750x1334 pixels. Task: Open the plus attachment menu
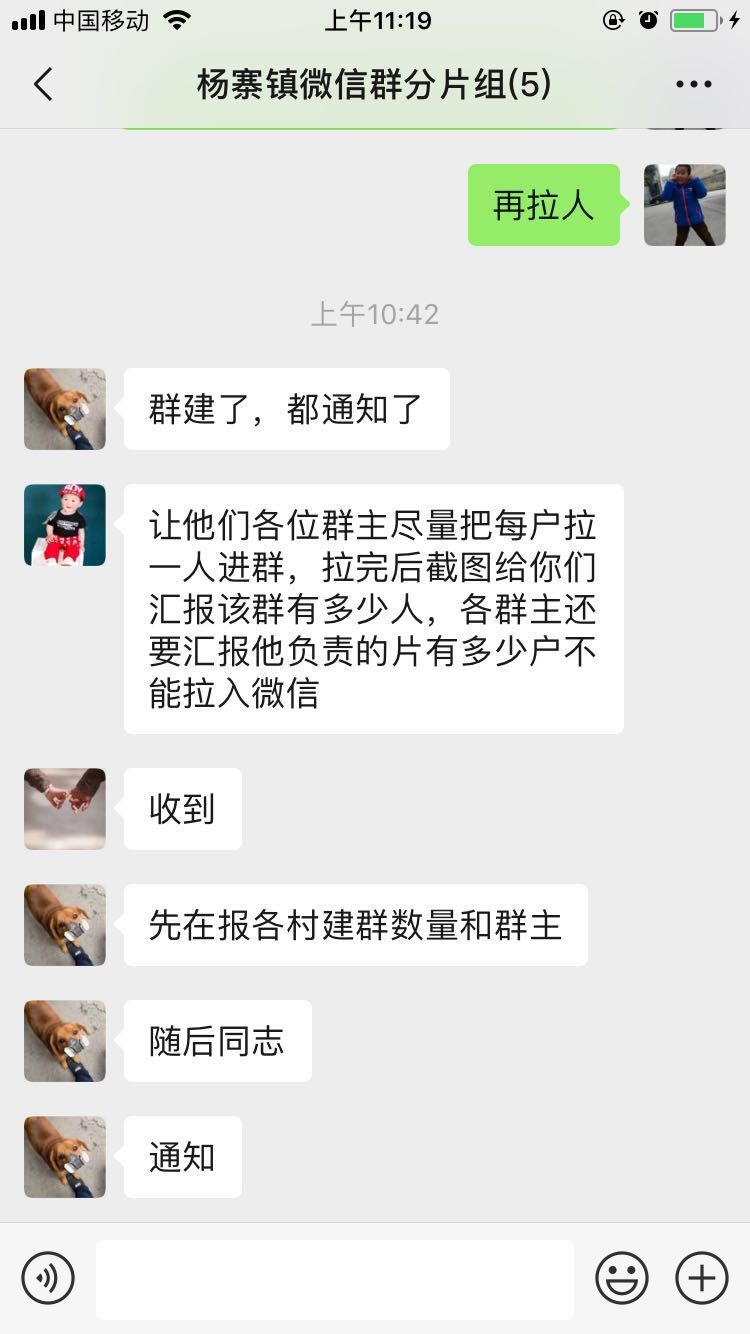coord(702,1278)
